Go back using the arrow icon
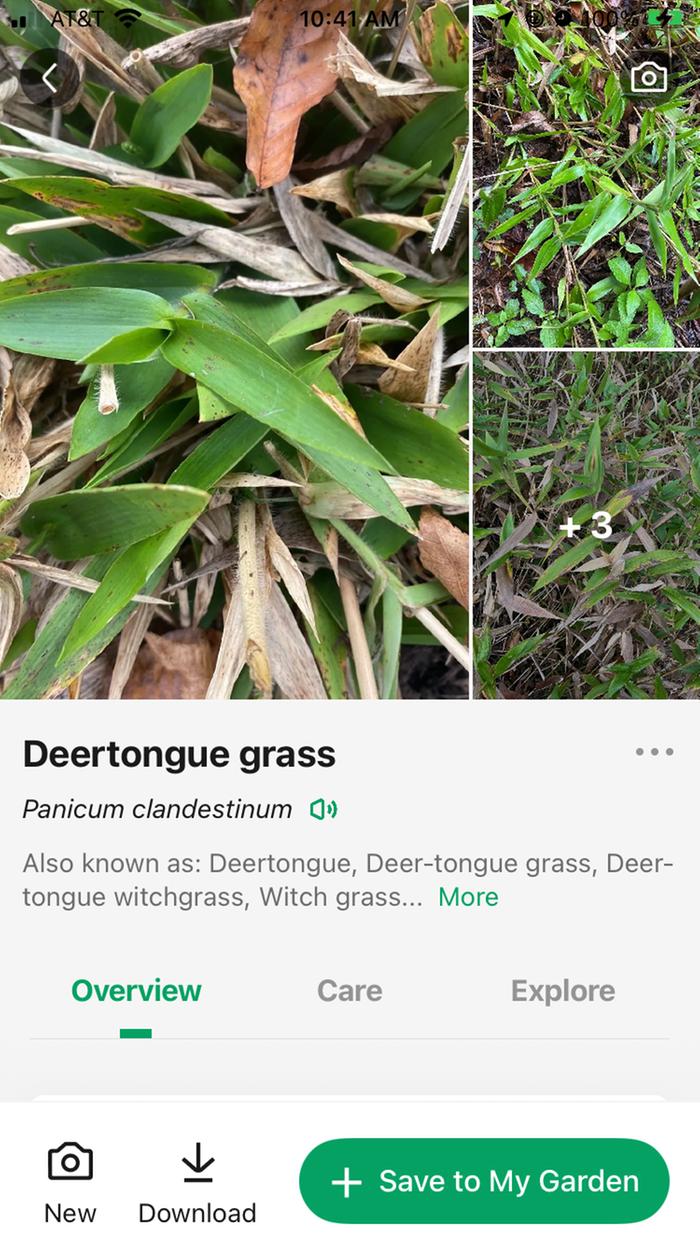Screen dimensions: 700x1245 click(x=49, y=78)
